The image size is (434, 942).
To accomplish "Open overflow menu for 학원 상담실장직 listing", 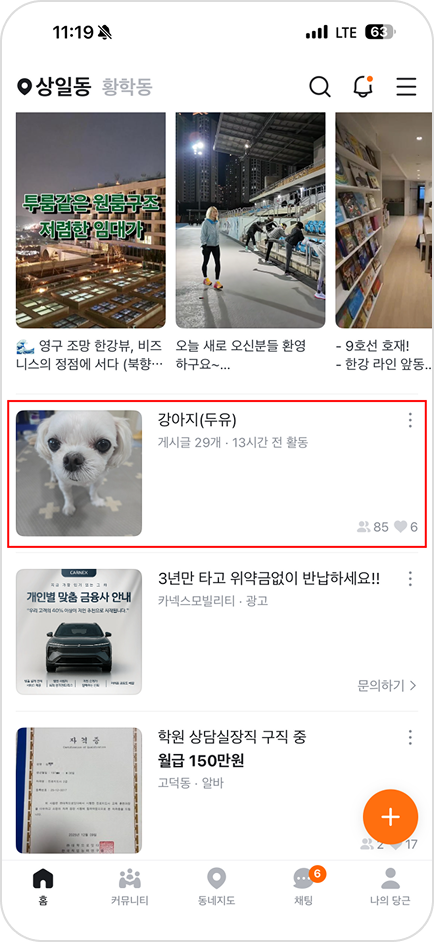I will point(410,737).
